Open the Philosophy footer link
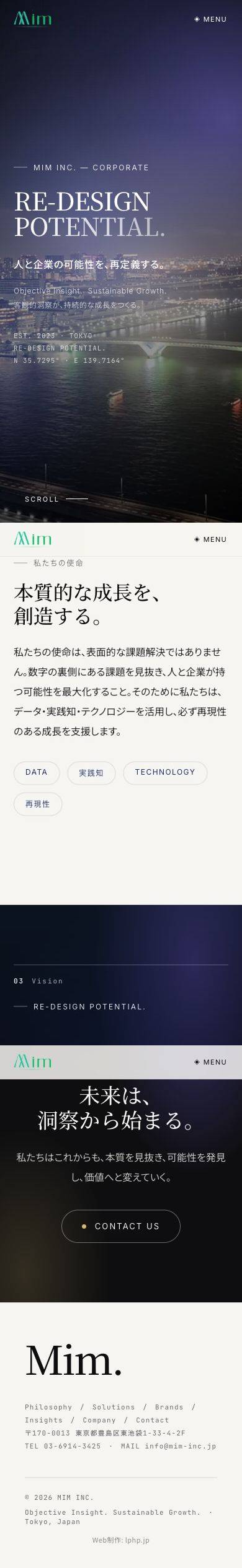 (48, 1406)
